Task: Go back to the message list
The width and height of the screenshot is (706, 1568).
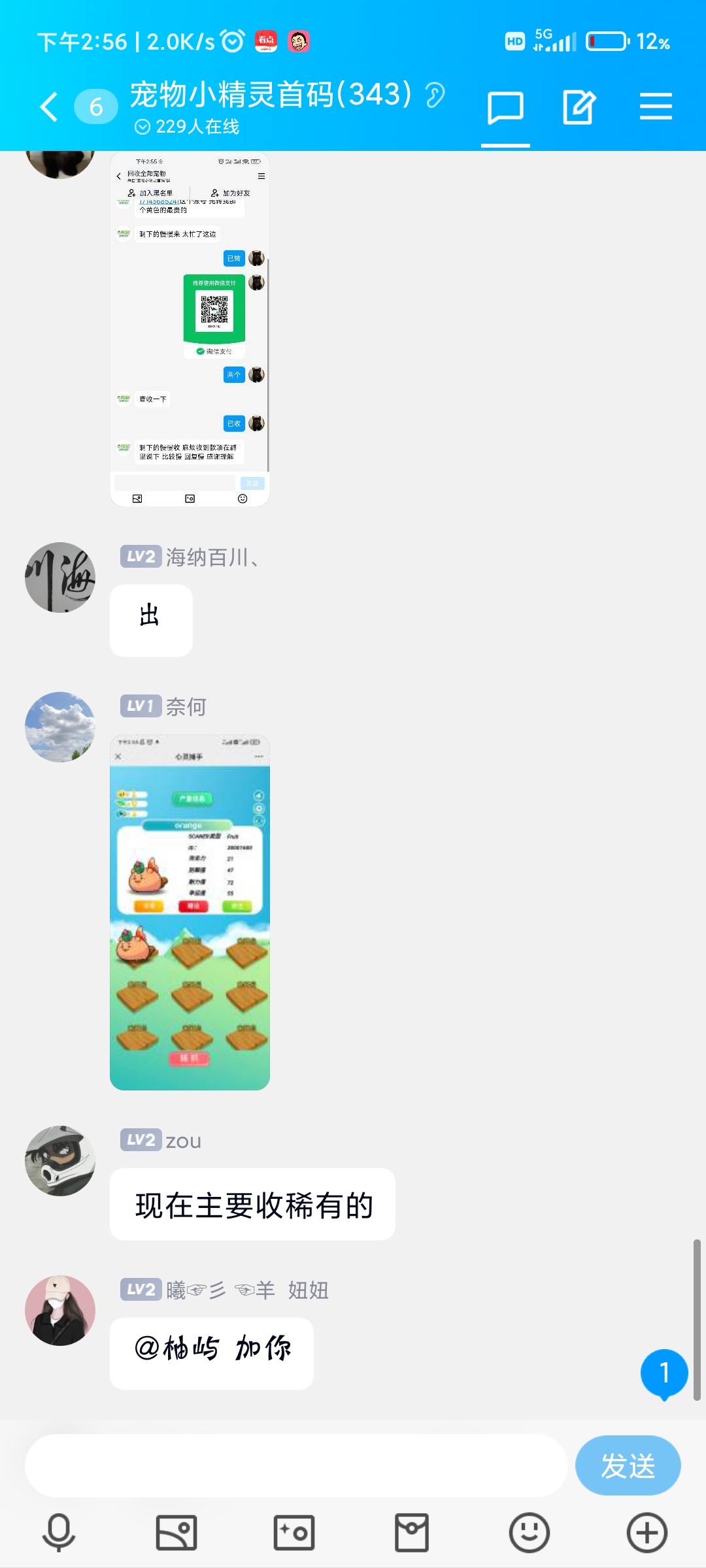Action: [x=50, y=106]
